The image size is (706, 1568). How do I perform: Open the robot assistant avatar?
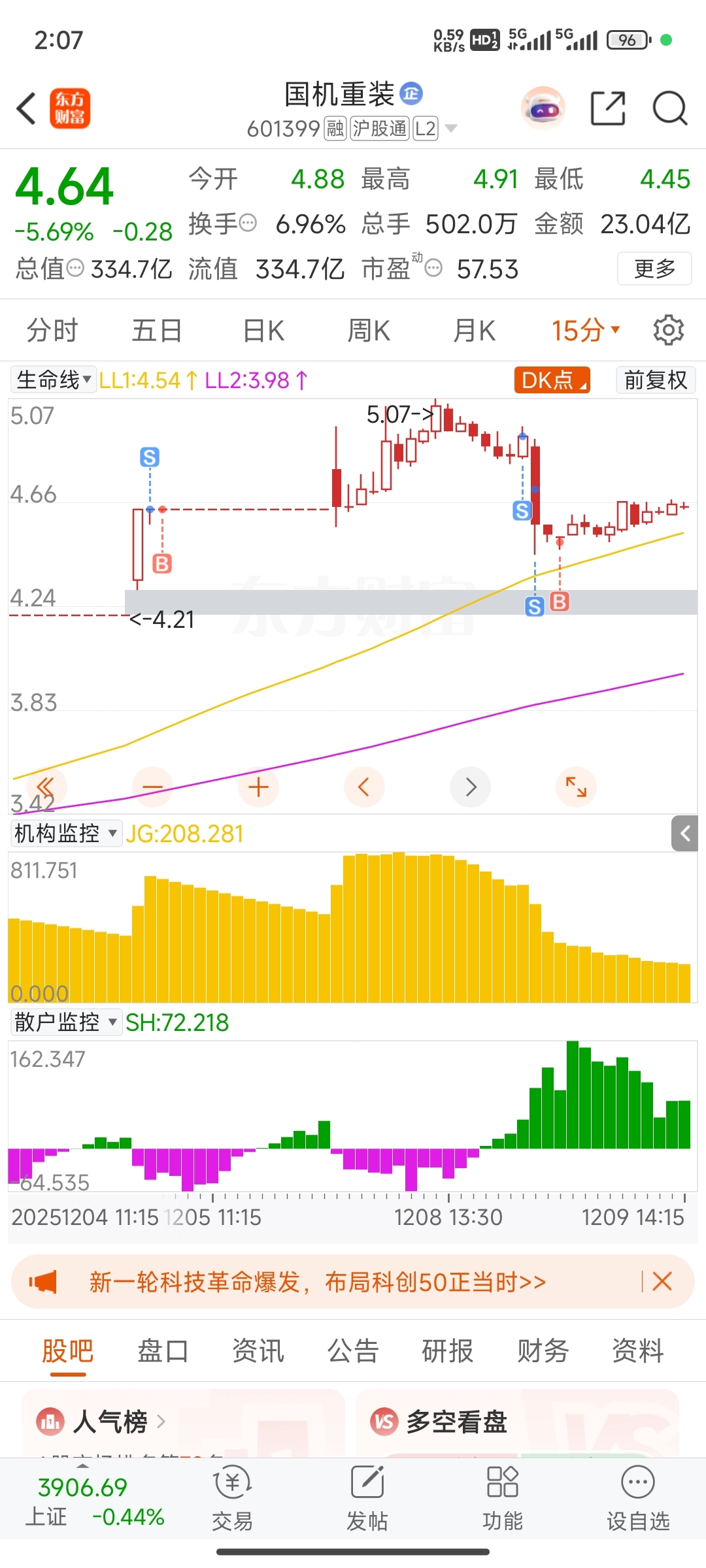point(543,108)
